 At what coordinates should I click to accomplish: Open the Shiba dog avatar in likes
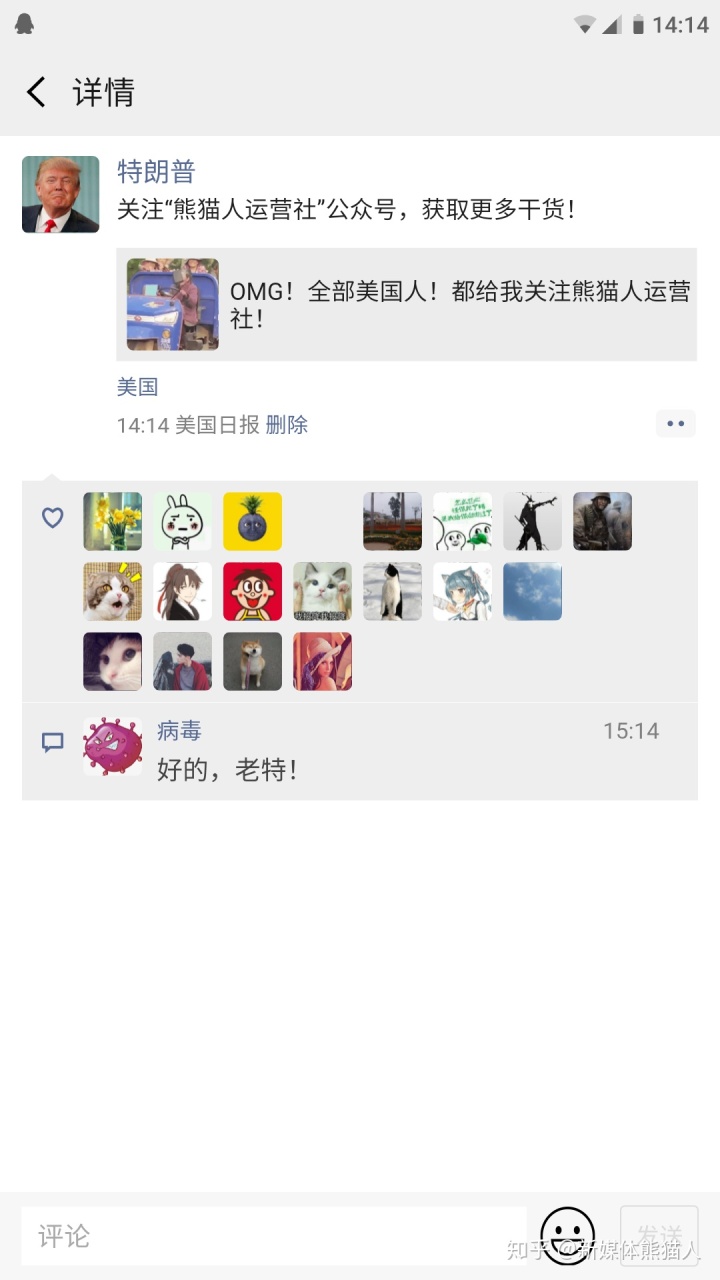tap(252, 661)
